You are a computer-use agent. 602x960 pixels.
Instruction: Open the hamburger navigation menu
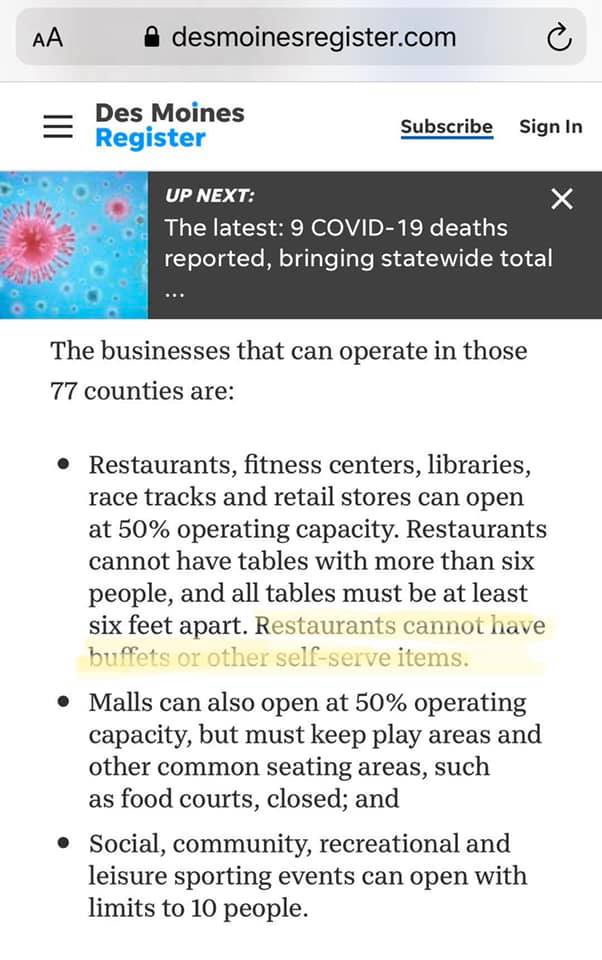click(x=58, y=126)
